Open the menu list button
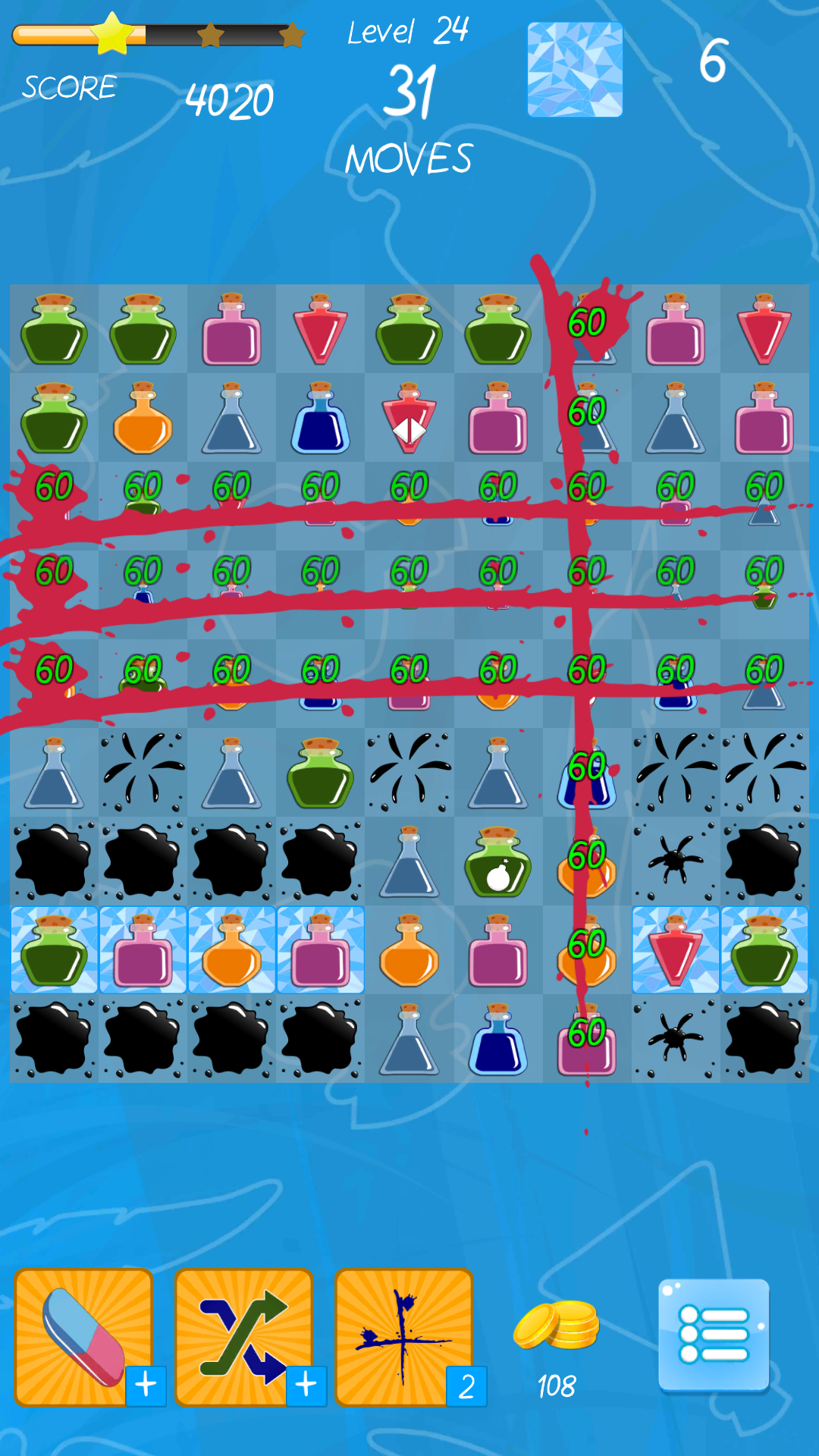The height and width of the screenshot is (1456, 819). (x=714, y=1335)
